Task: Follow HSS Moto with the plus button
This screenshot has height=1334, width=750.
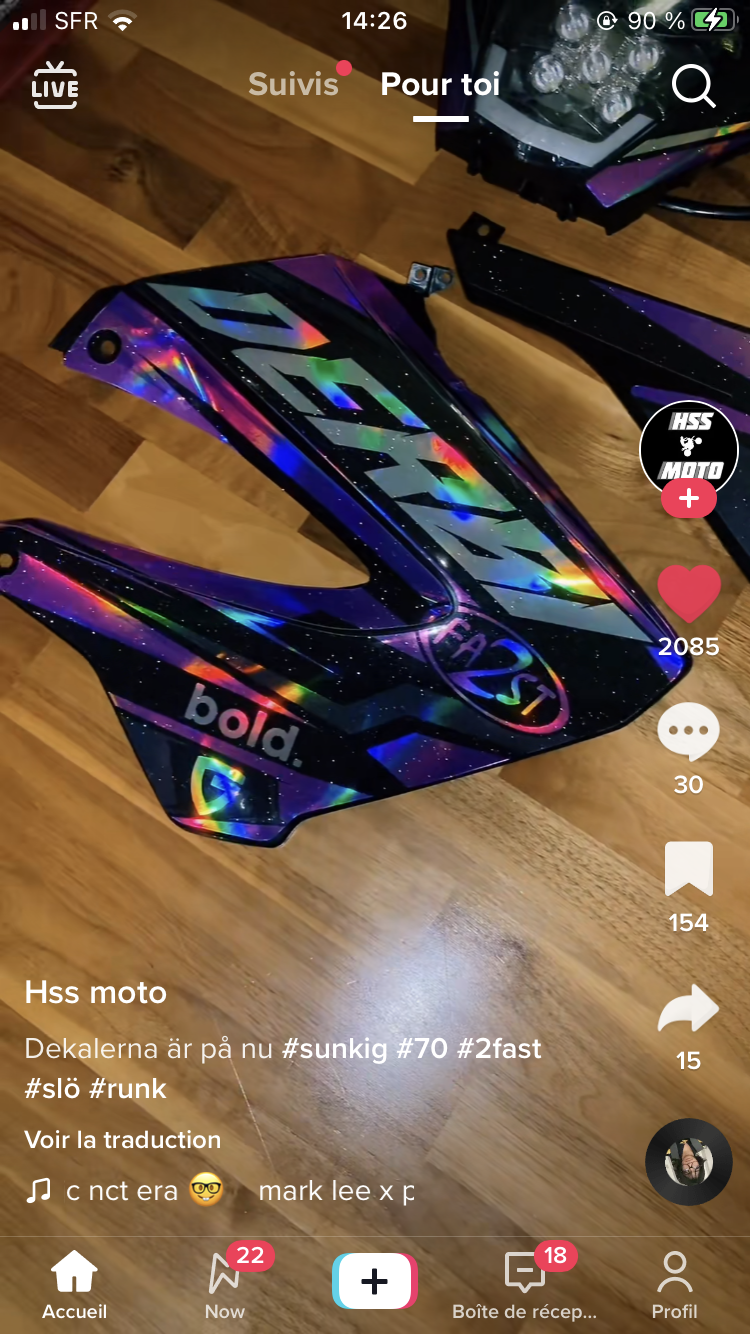Action: 689,498
